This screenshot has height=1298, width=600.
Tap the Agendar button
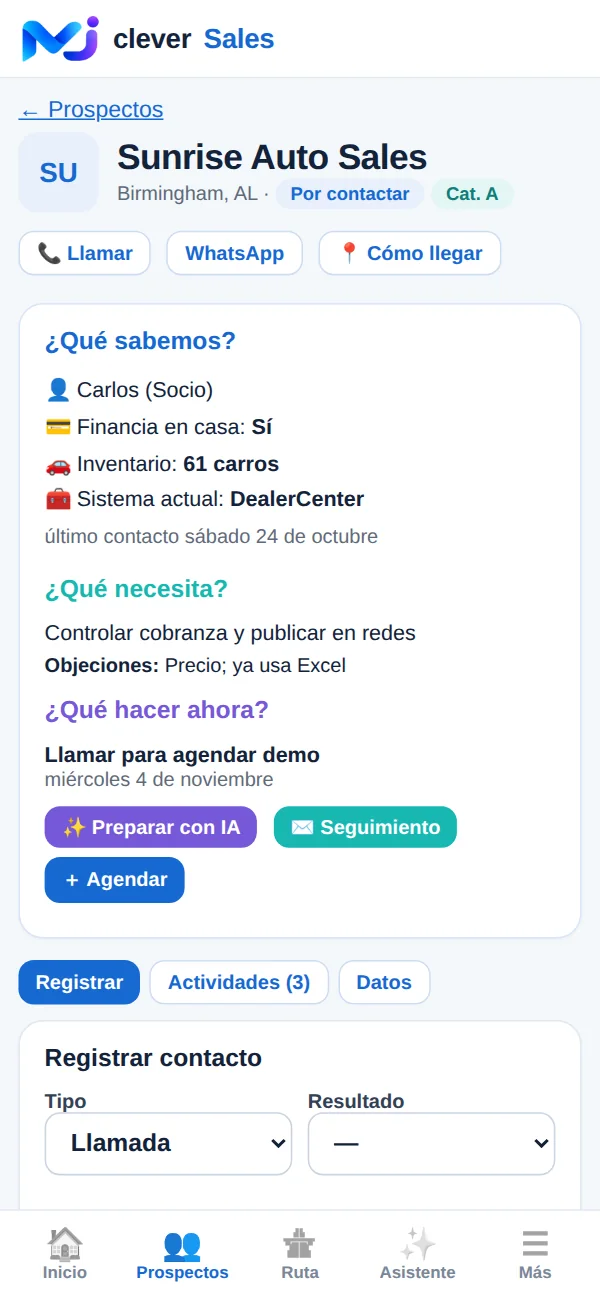pyautogui.click(x=115, y=880)
